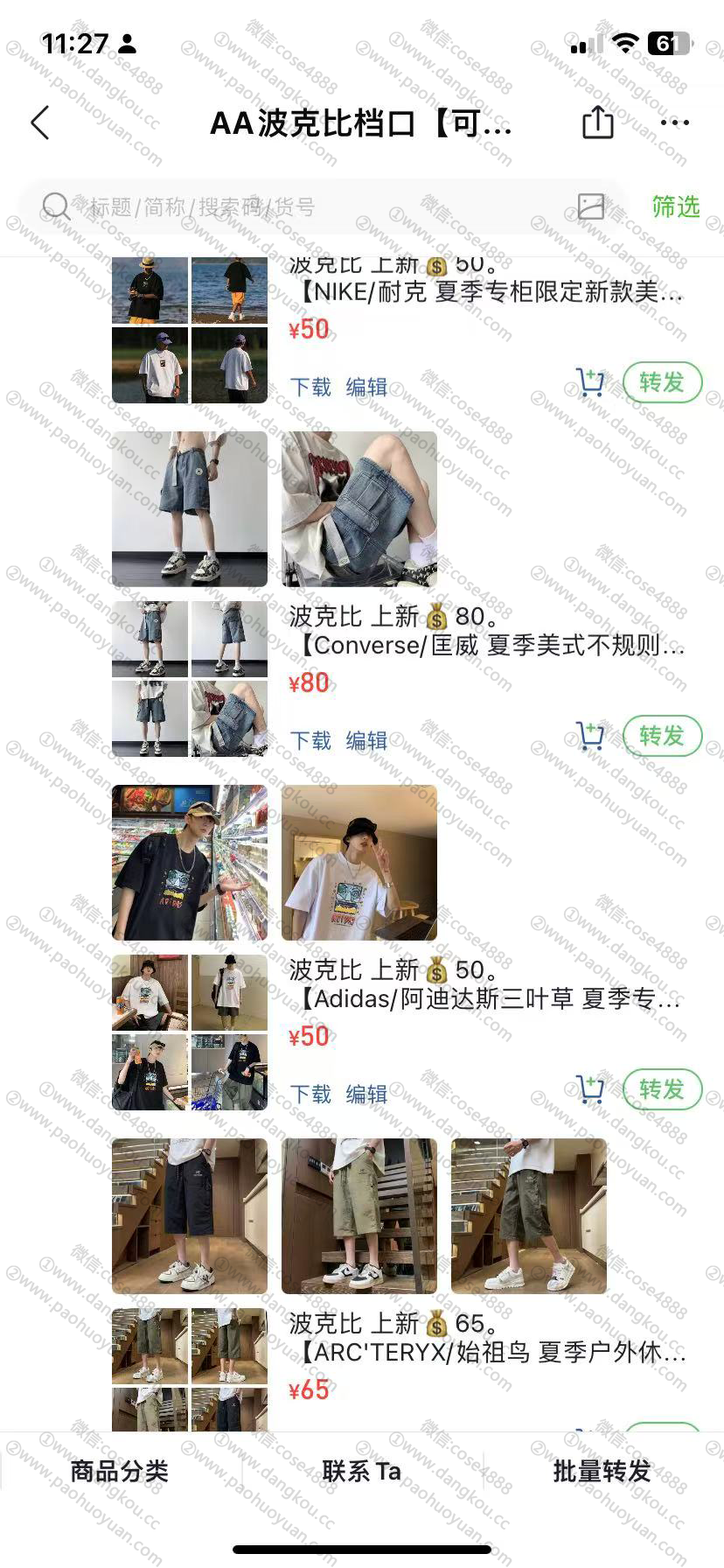Open image search icon in search bar

[591, 206]
